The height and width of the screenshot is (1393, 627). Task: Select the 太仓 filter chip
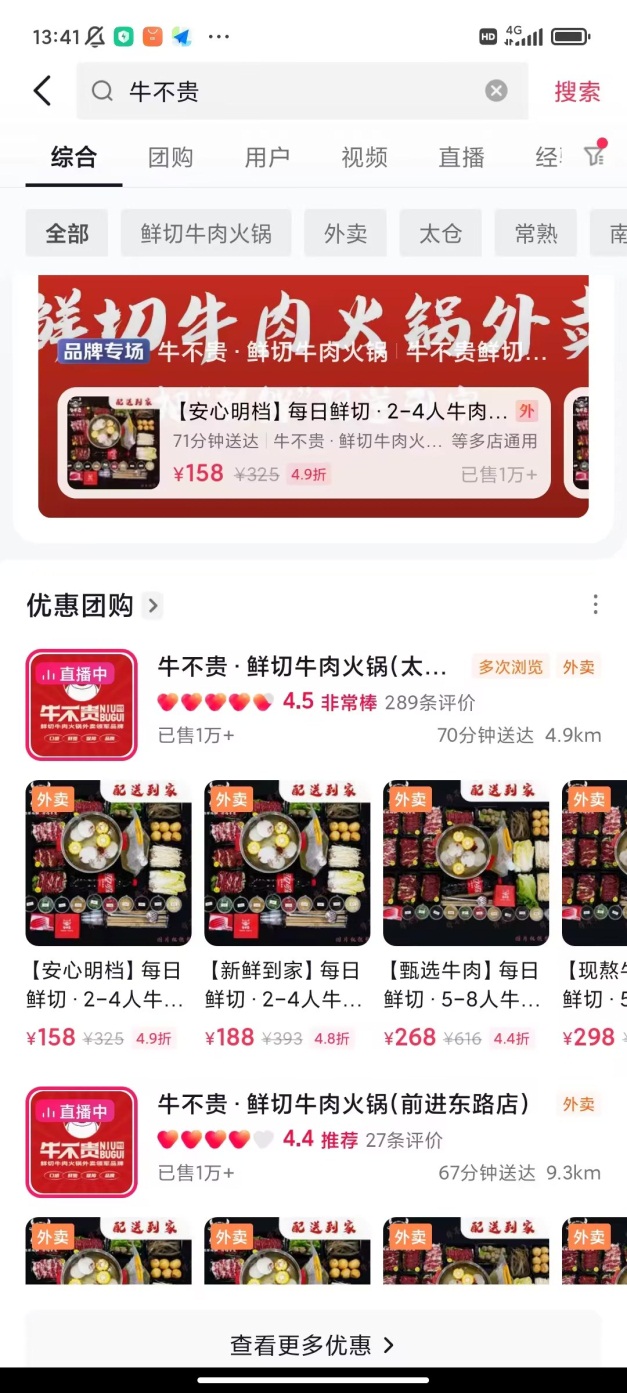pos(440,234)
